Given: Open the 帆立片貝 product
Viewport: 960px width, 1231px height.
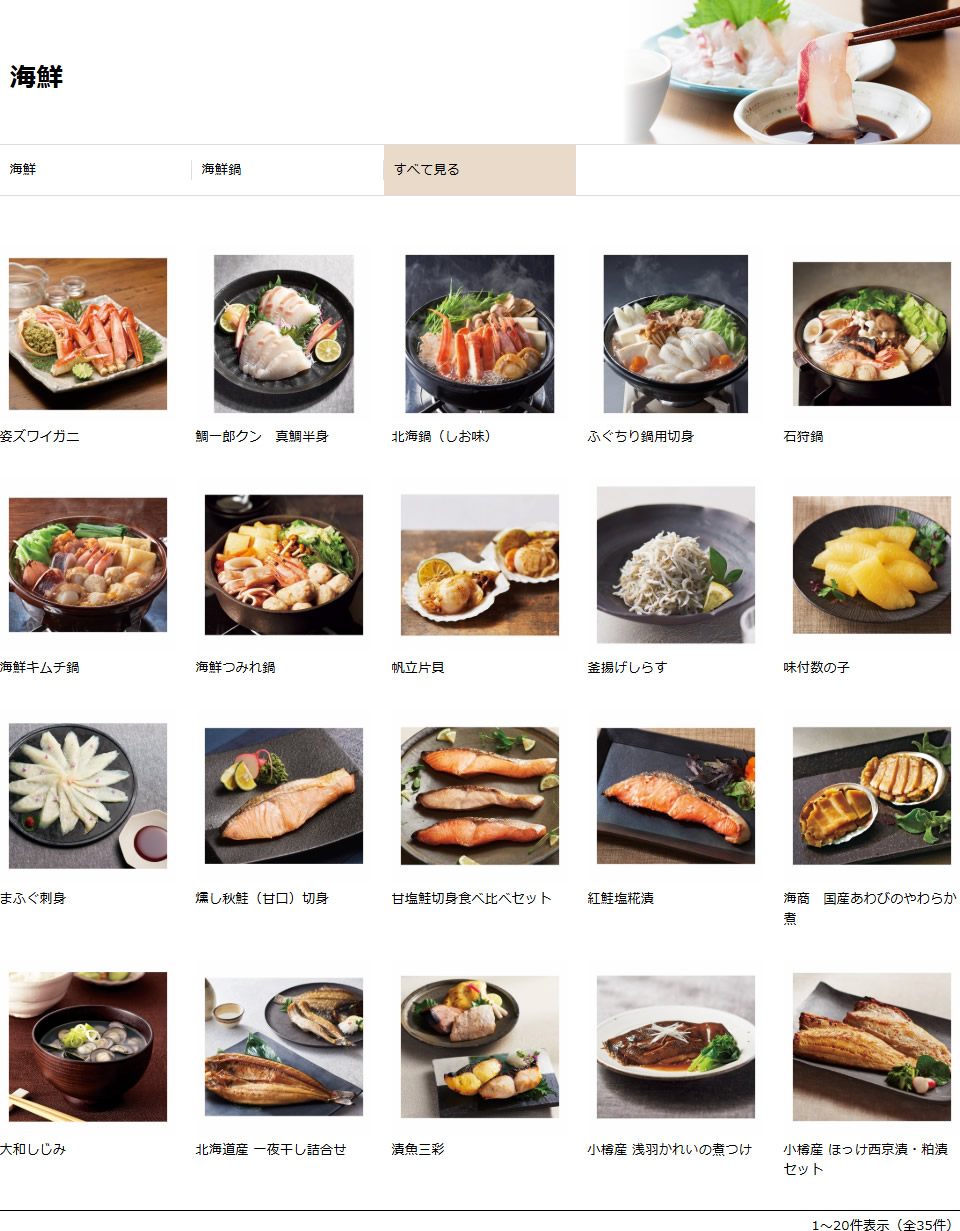Looking at the screenshot, I should pos(479,565).
